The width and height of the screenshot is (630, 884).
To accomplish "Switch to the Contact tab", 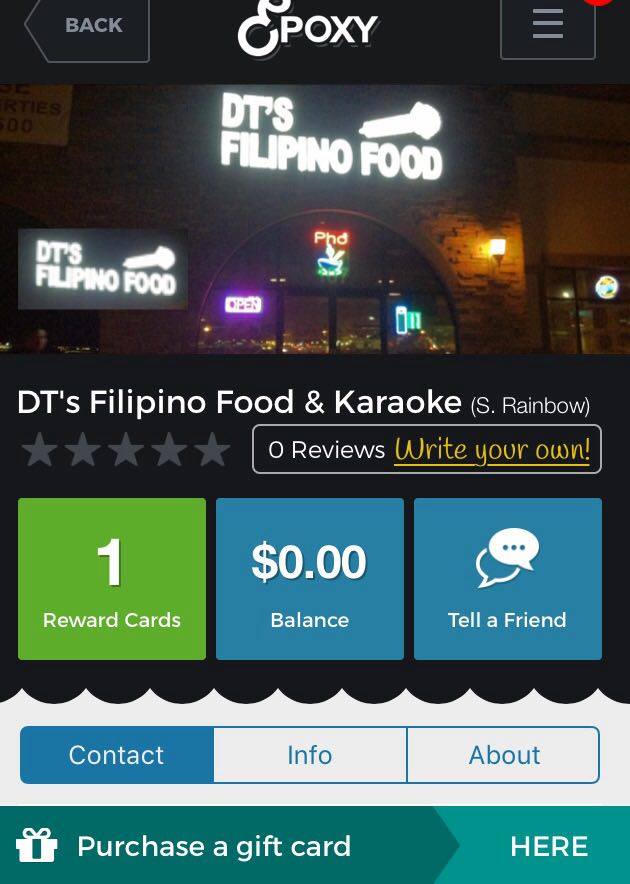I will 117,755.
